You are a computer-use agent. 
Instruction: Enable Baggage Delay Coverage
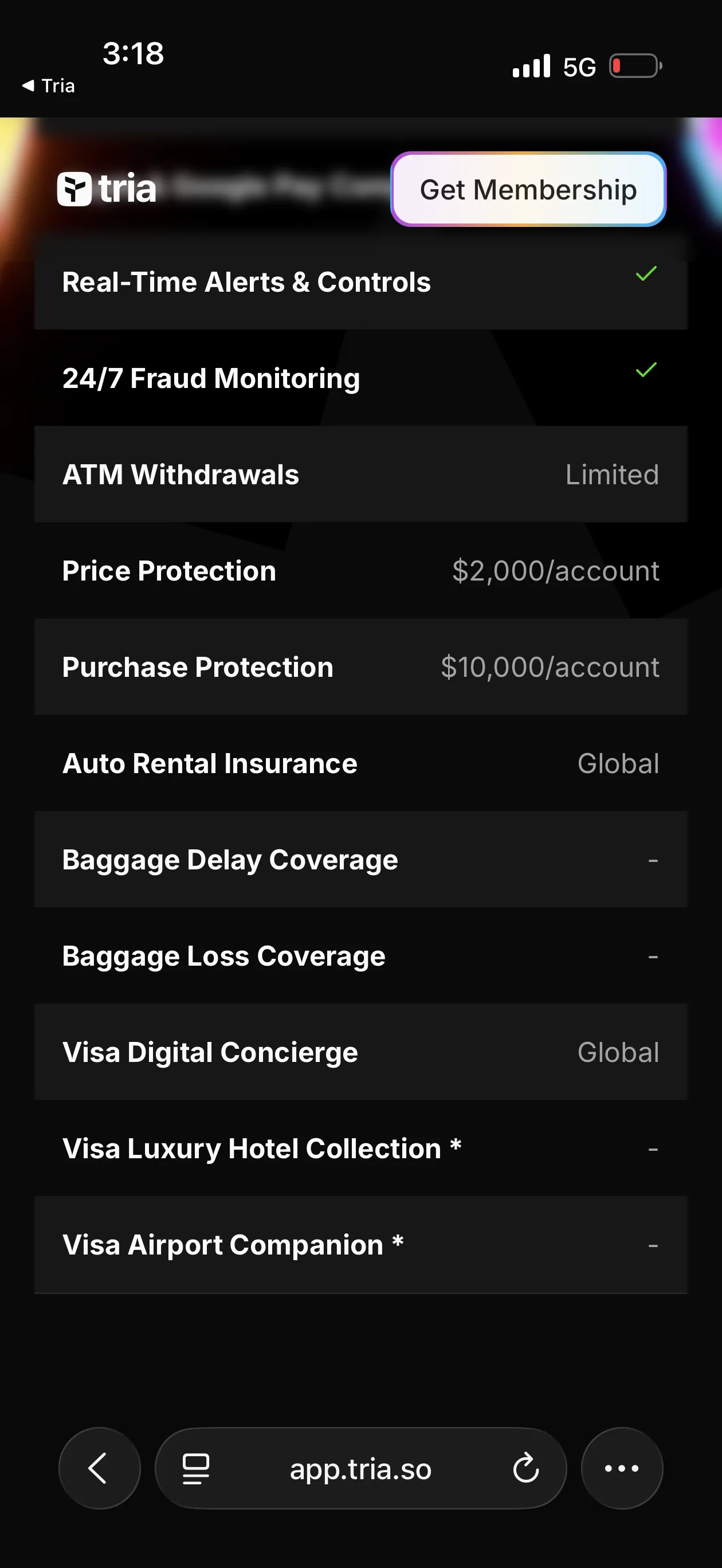pos(361,860)
